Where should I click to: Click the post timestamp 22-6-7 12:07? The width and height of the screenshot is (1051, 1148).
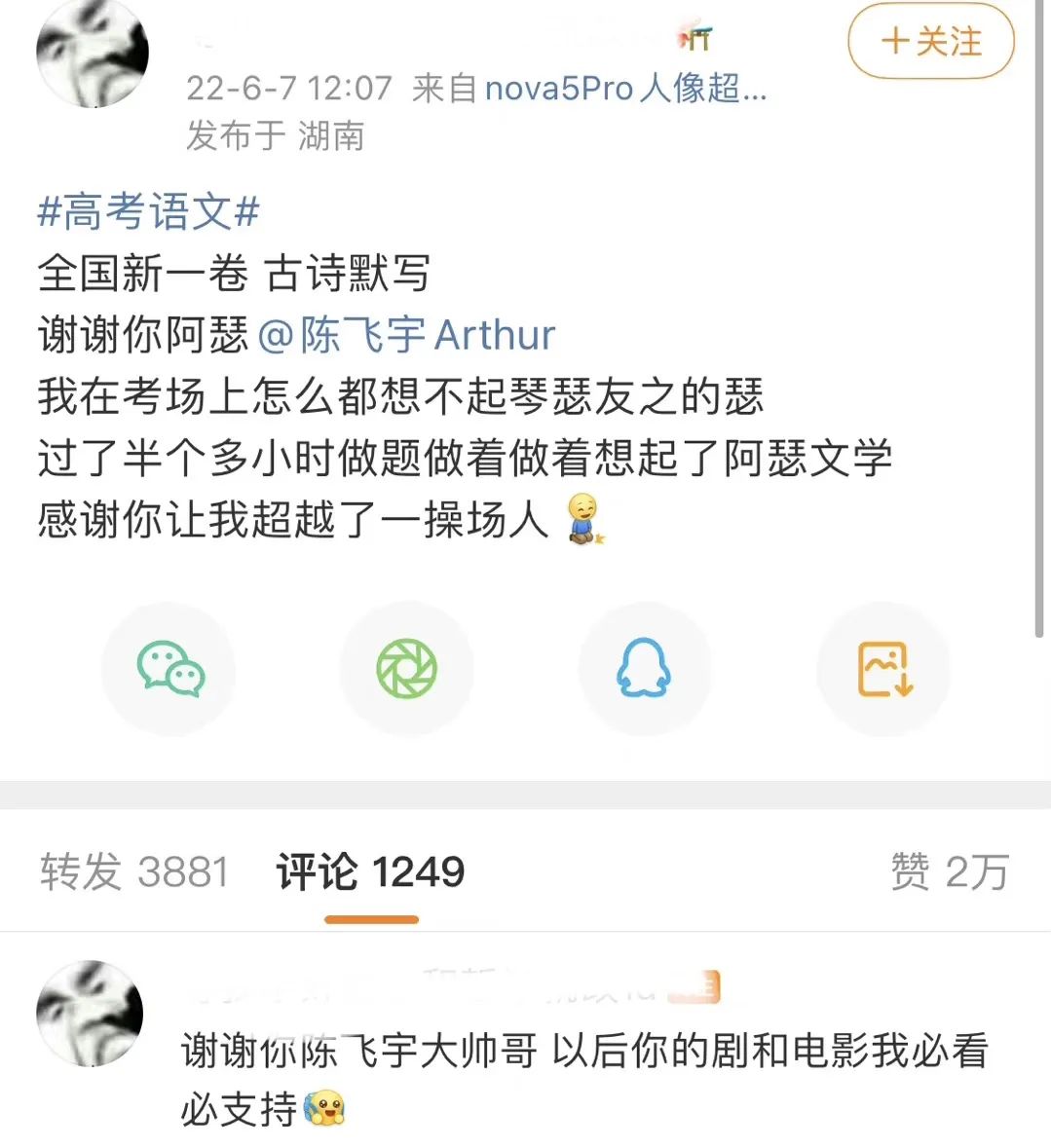point(286,88)
